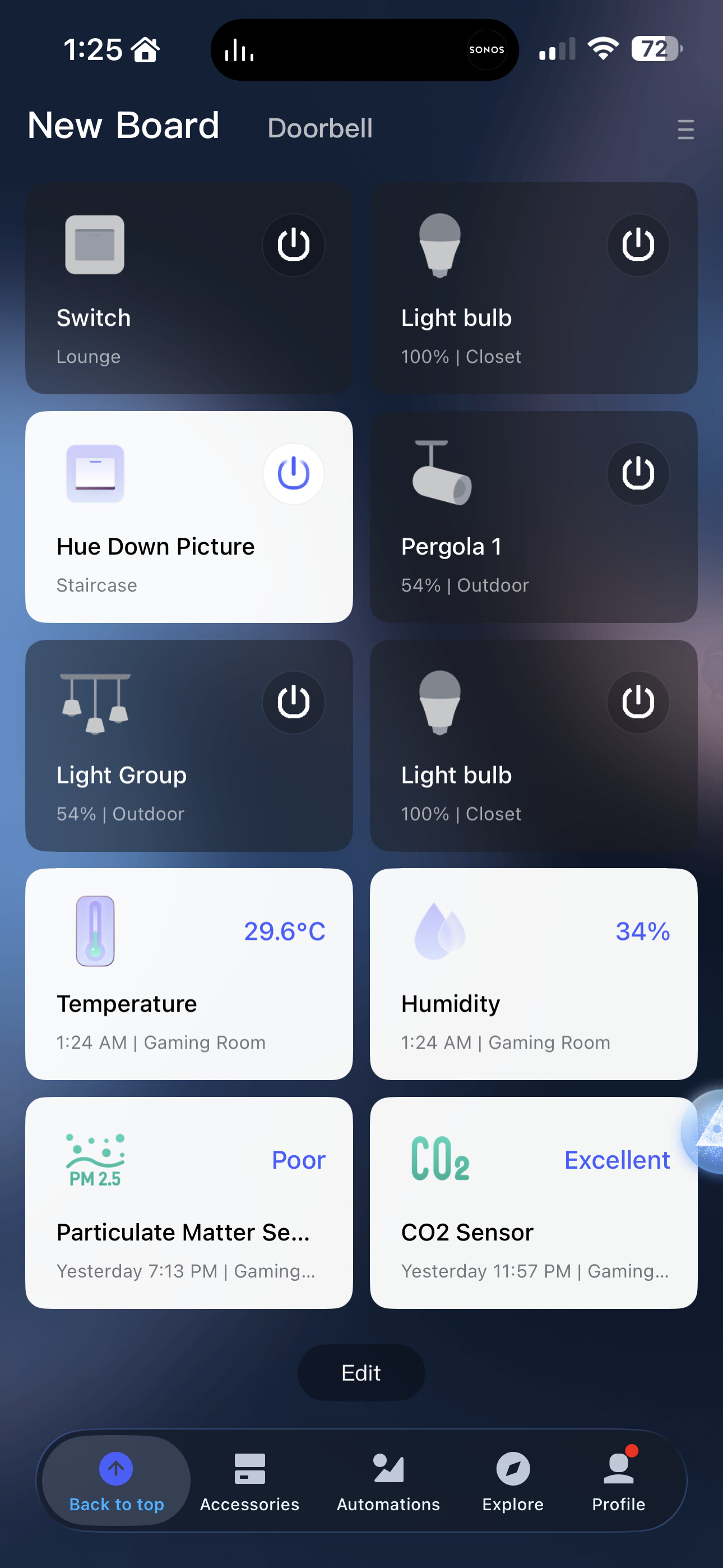This screenshot has height=1568, width=723.
Task: Toggle power for the Light Group
Action: point(293,702)
